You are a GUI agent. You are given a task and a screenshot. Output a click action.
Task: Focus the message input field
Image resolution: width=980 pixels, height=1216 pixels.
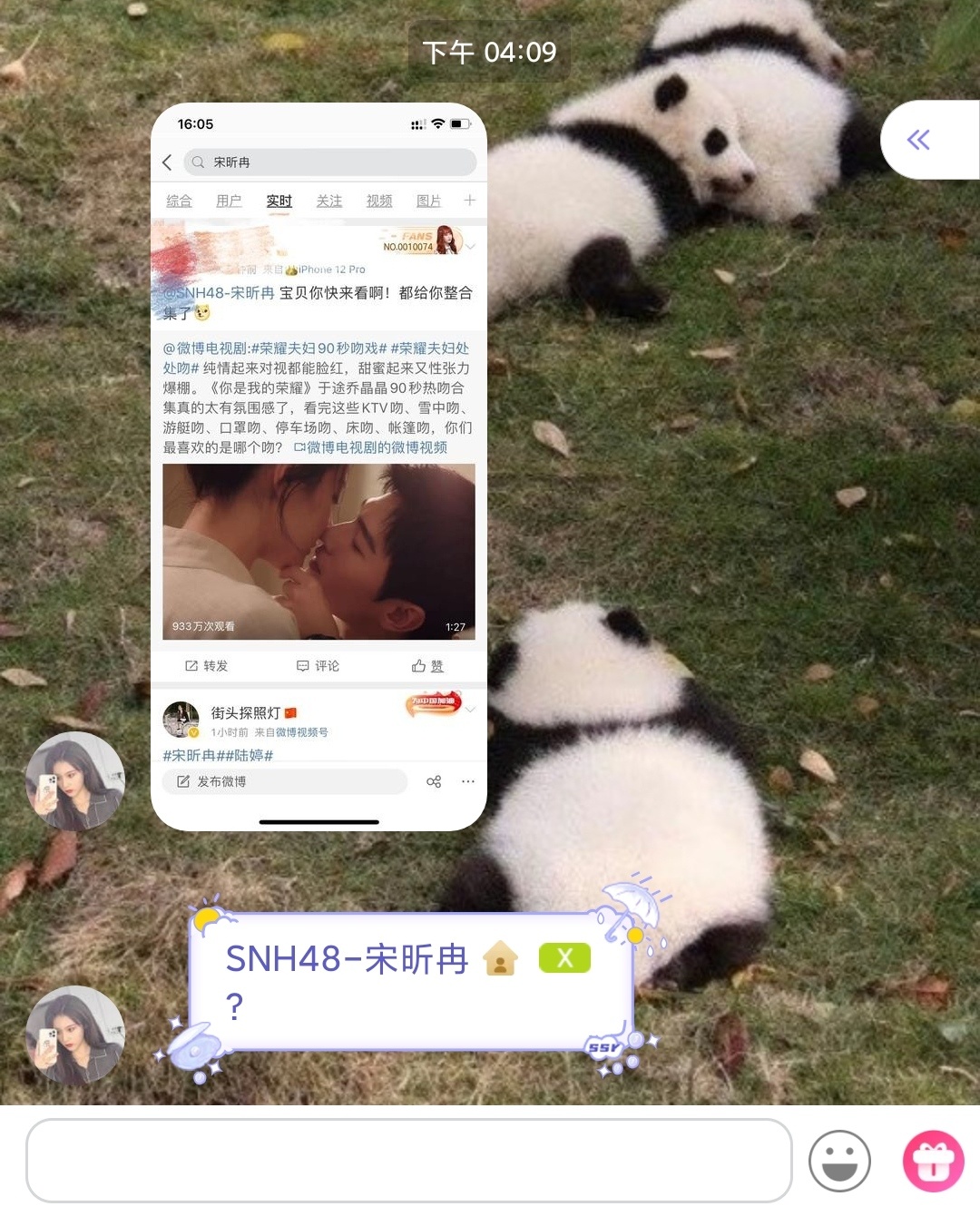408,1161
